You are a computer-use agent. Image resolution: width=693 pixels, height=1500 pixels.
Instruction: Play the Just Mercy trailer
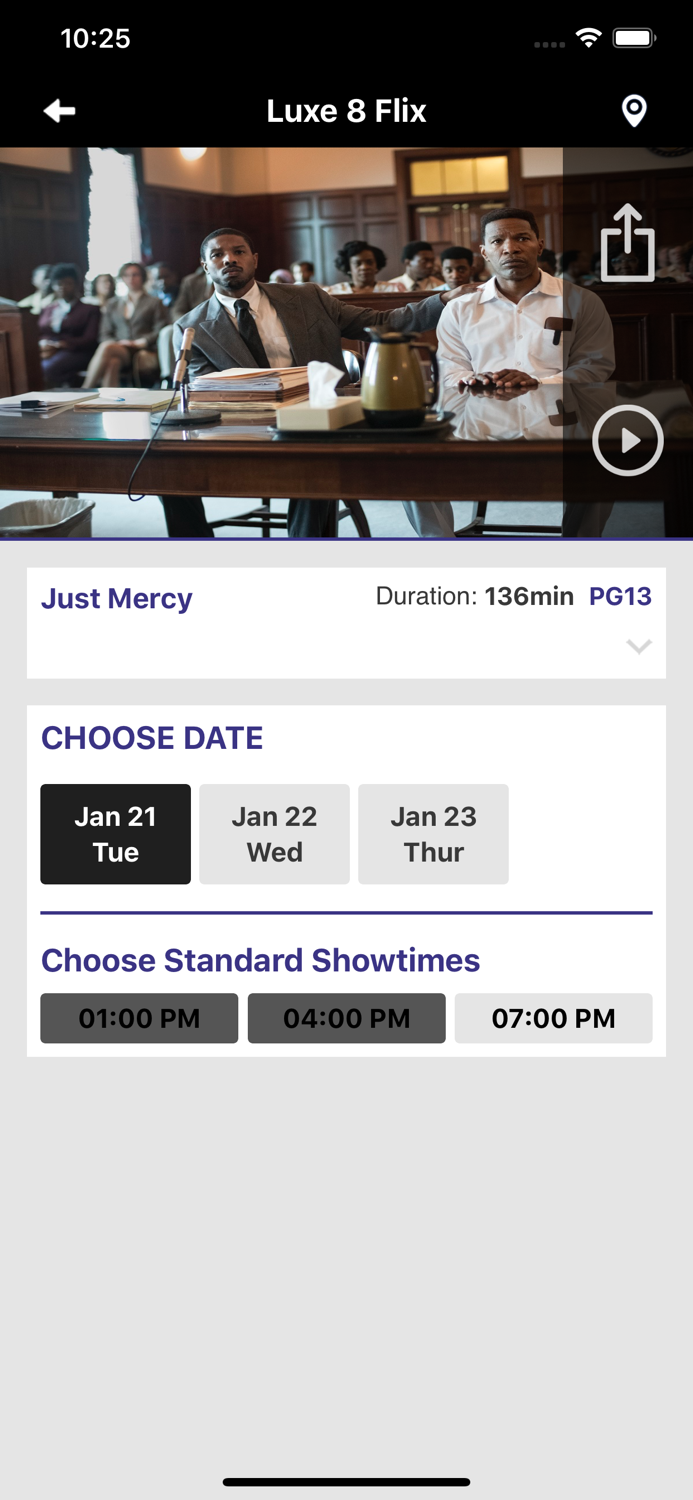coord(628,440)
